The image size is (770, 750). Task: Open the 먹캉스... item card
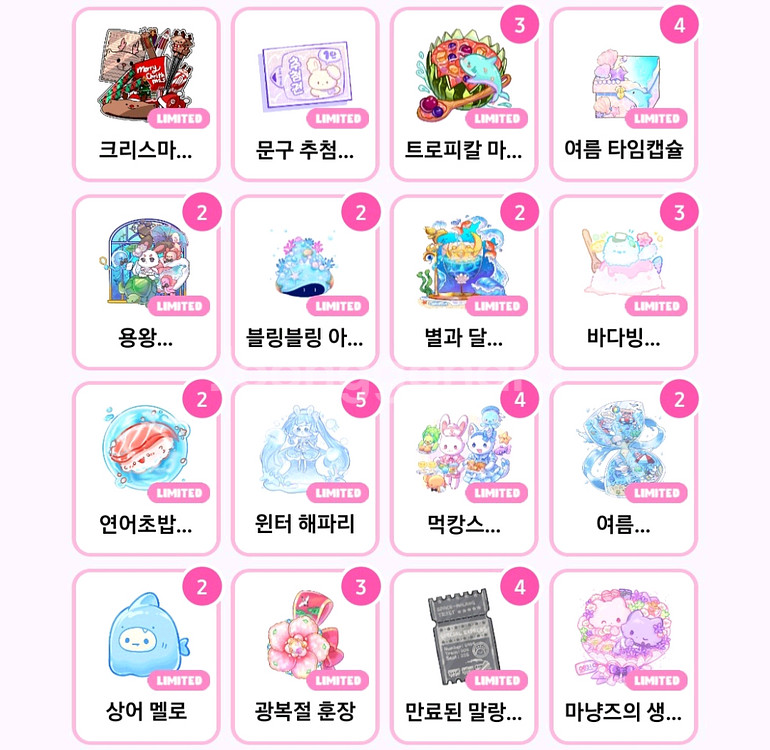[464, 469]
